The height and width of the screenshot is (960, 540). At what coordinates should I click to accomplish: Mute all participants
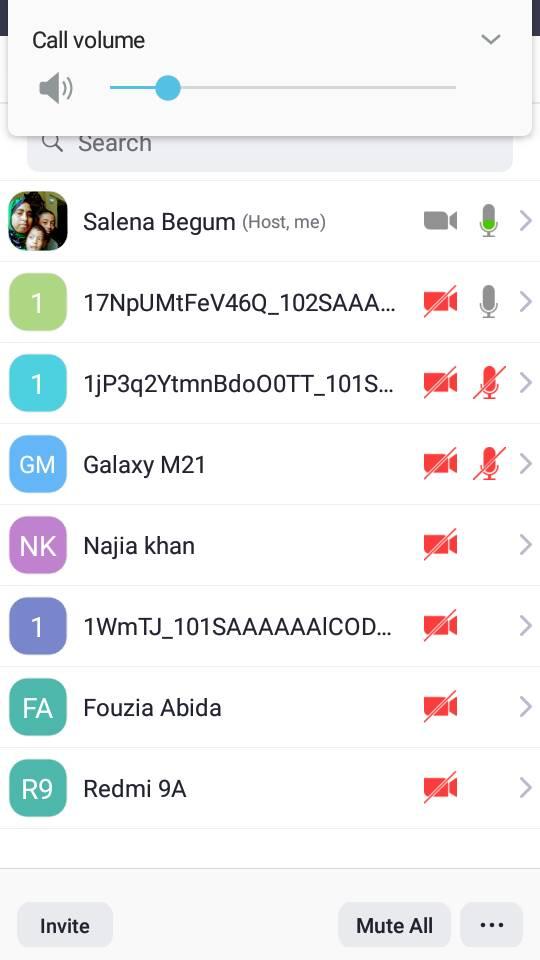[x=394, y=925]
